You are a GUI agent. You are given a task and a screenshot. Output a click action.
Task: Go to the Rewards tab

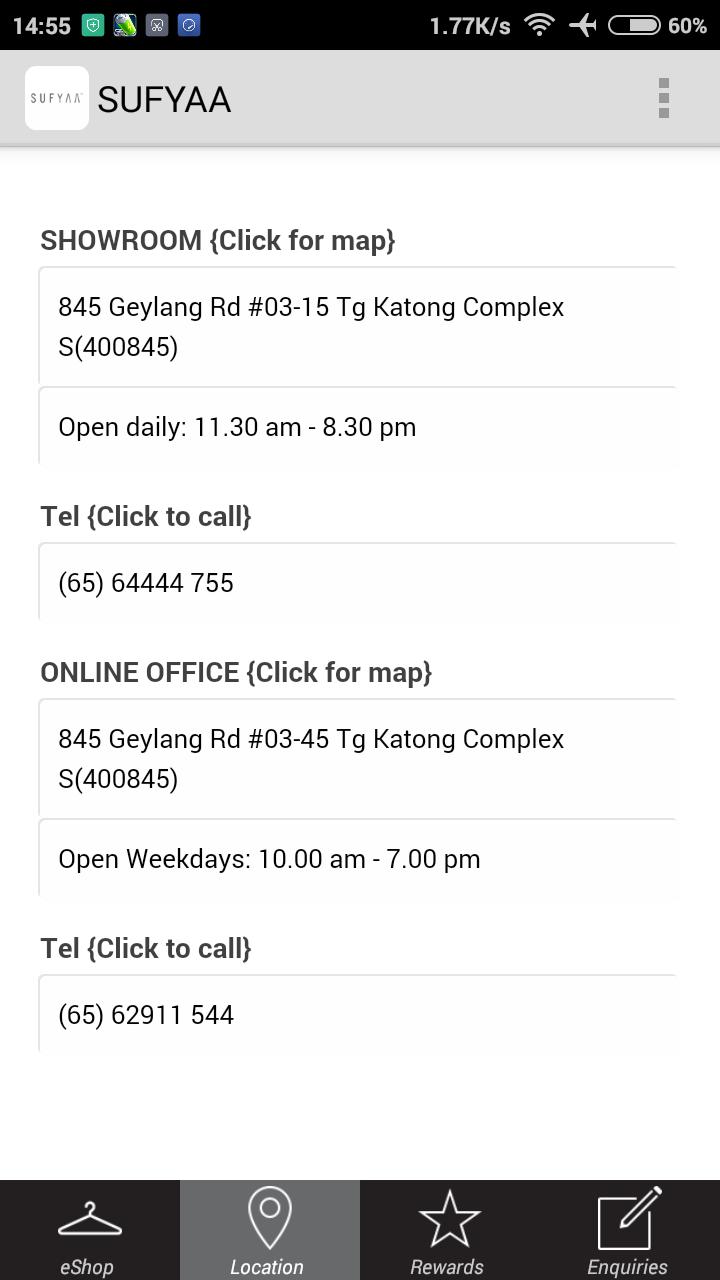click(449, 1230)
